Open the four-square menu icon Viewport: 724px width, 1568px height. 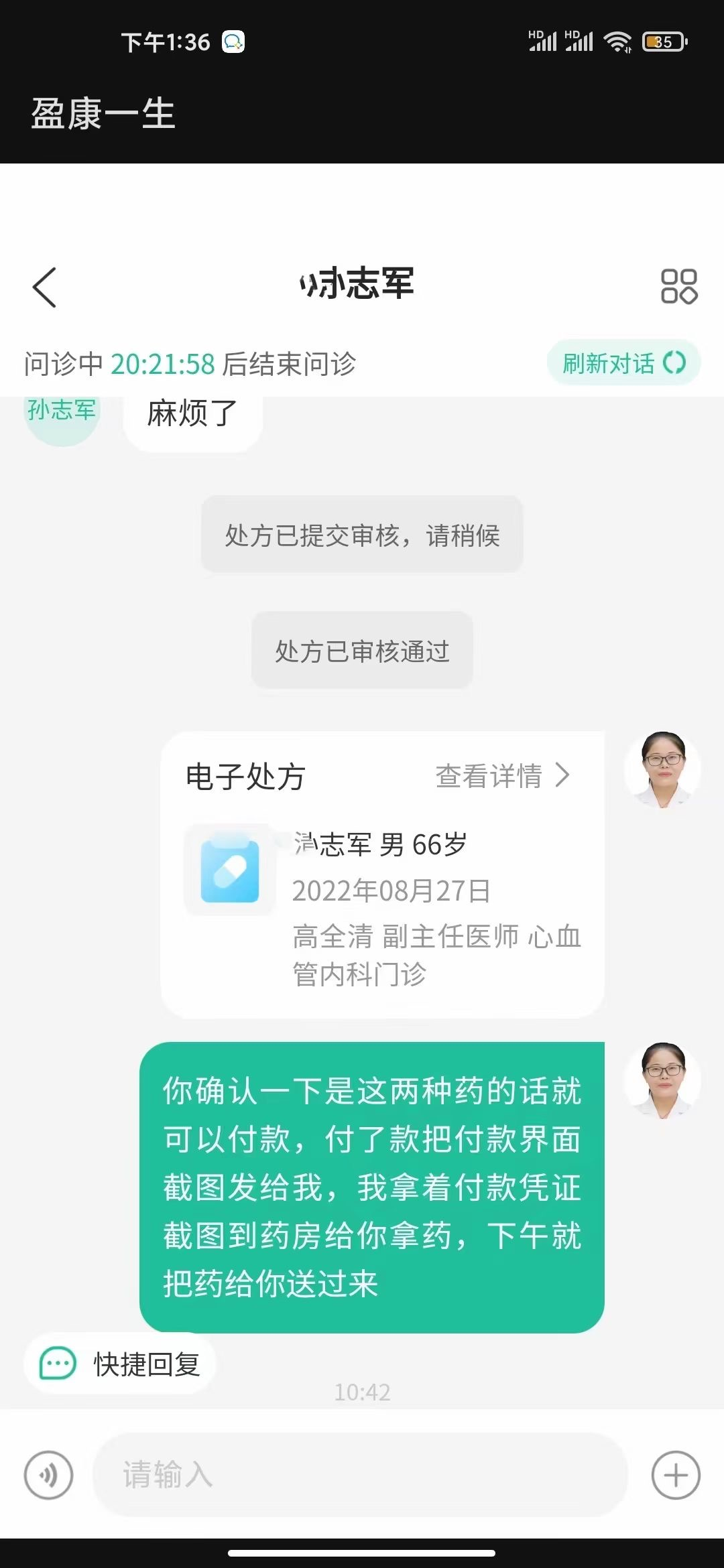pyautogui.click(x=678, y=286)
